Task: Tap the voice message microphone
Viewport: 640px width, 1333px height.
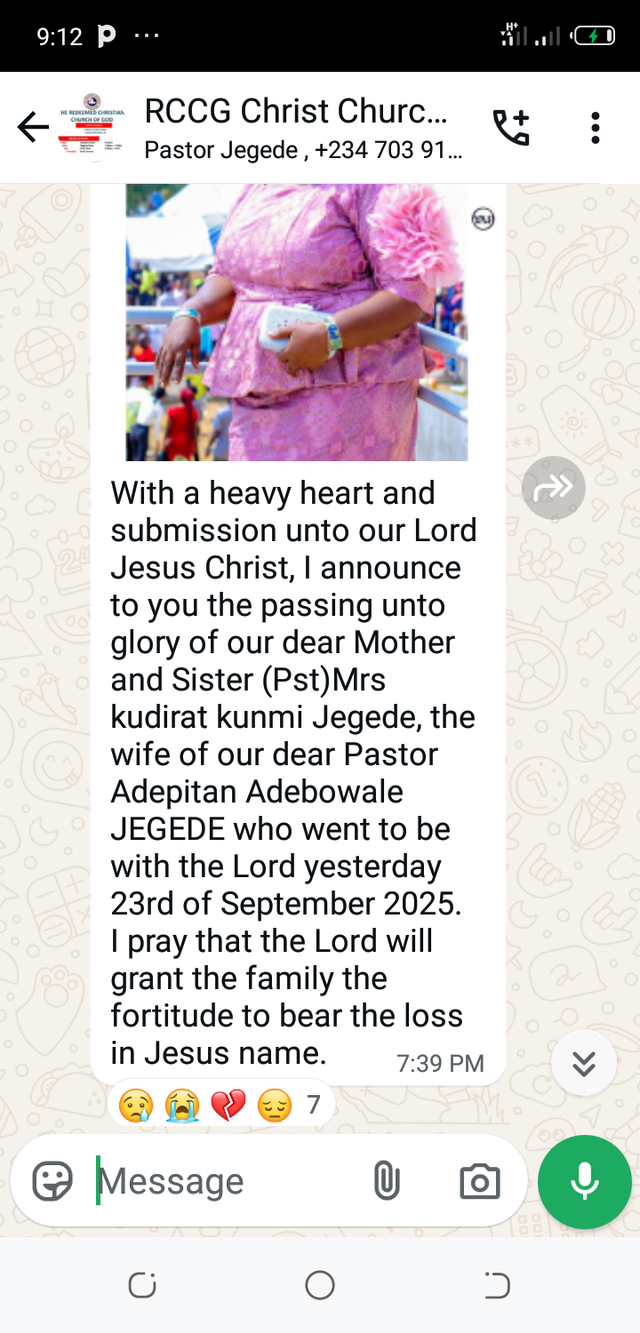Action: tap(585, 1181)
